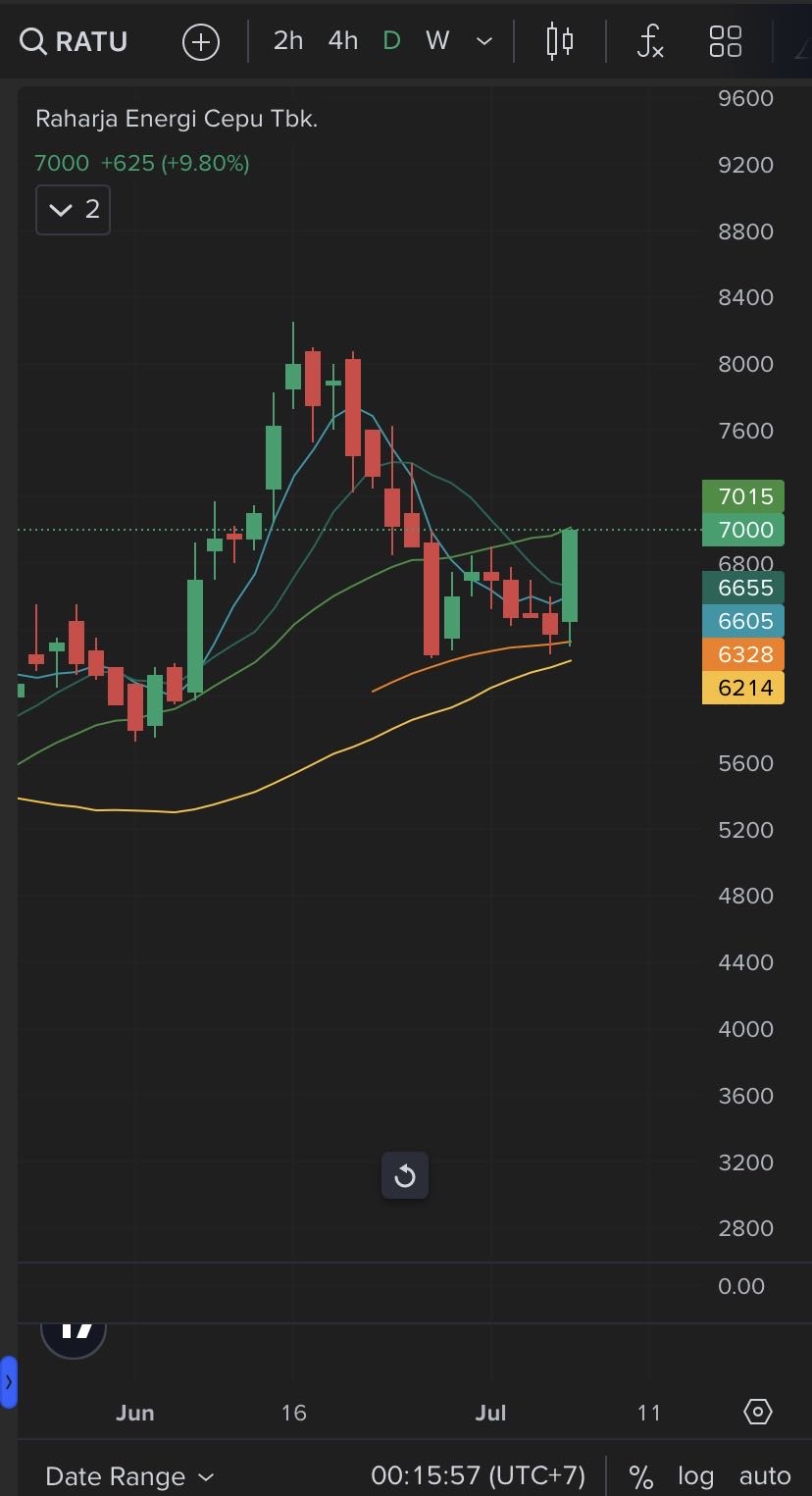Reset the chart view
This screenshot has height=1496, width=812.
click(x=405, y=1175)
